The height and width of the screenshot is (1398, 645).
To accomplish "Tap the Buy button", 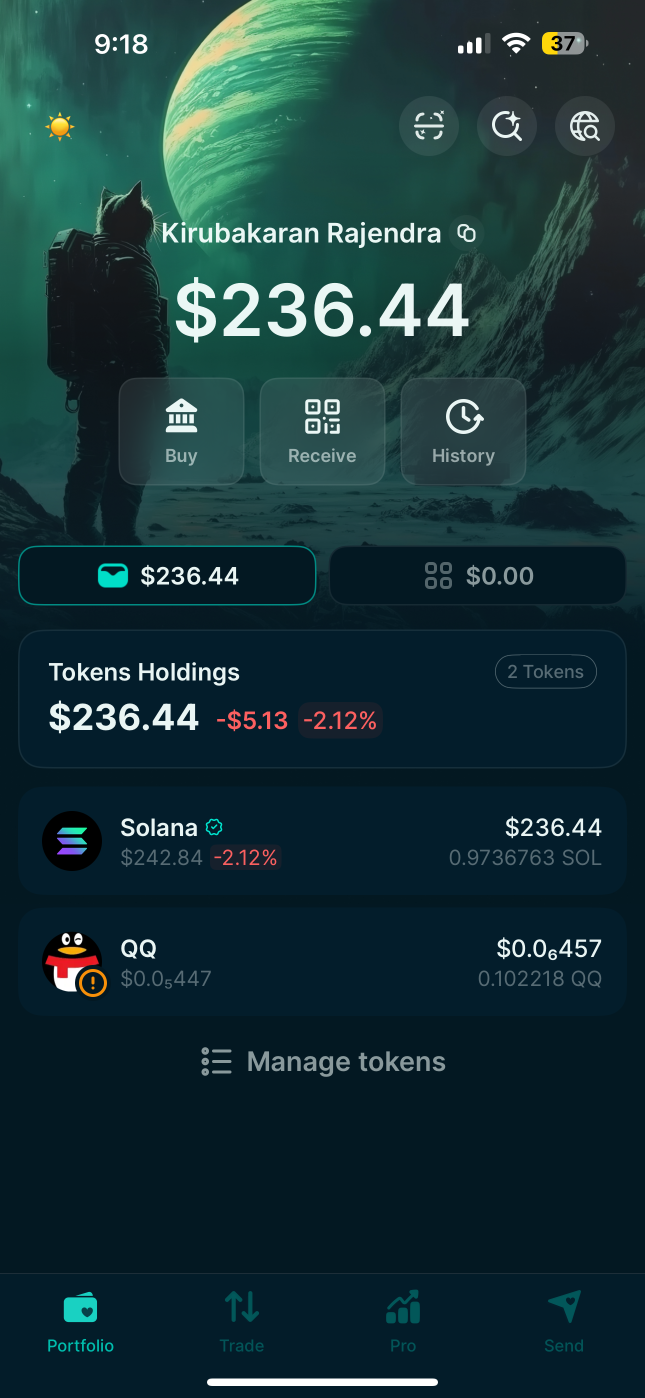I will click(x=181, y=431).
